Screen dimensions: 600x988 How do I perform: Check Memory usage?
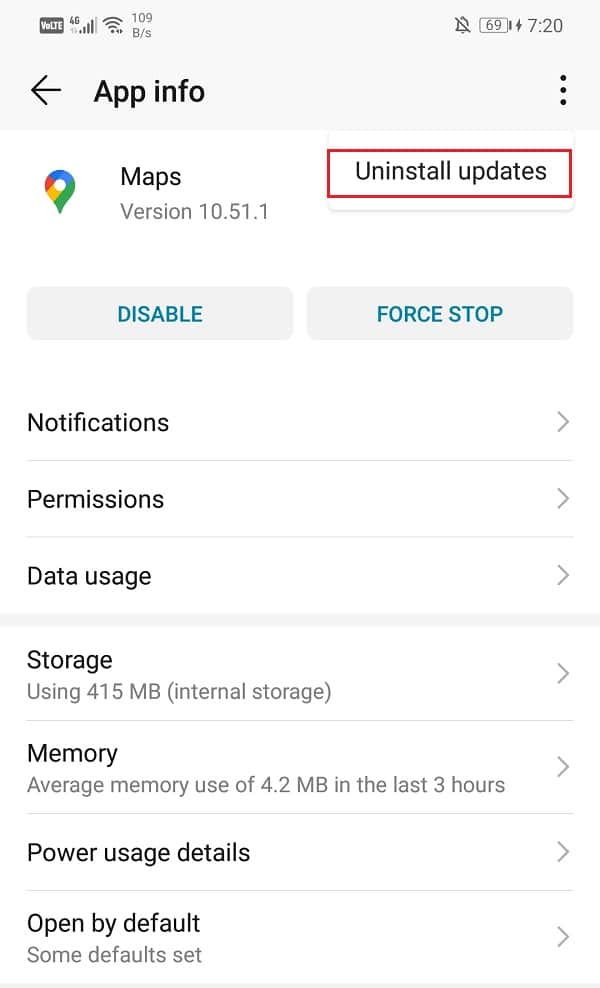[x=298, y=767]
